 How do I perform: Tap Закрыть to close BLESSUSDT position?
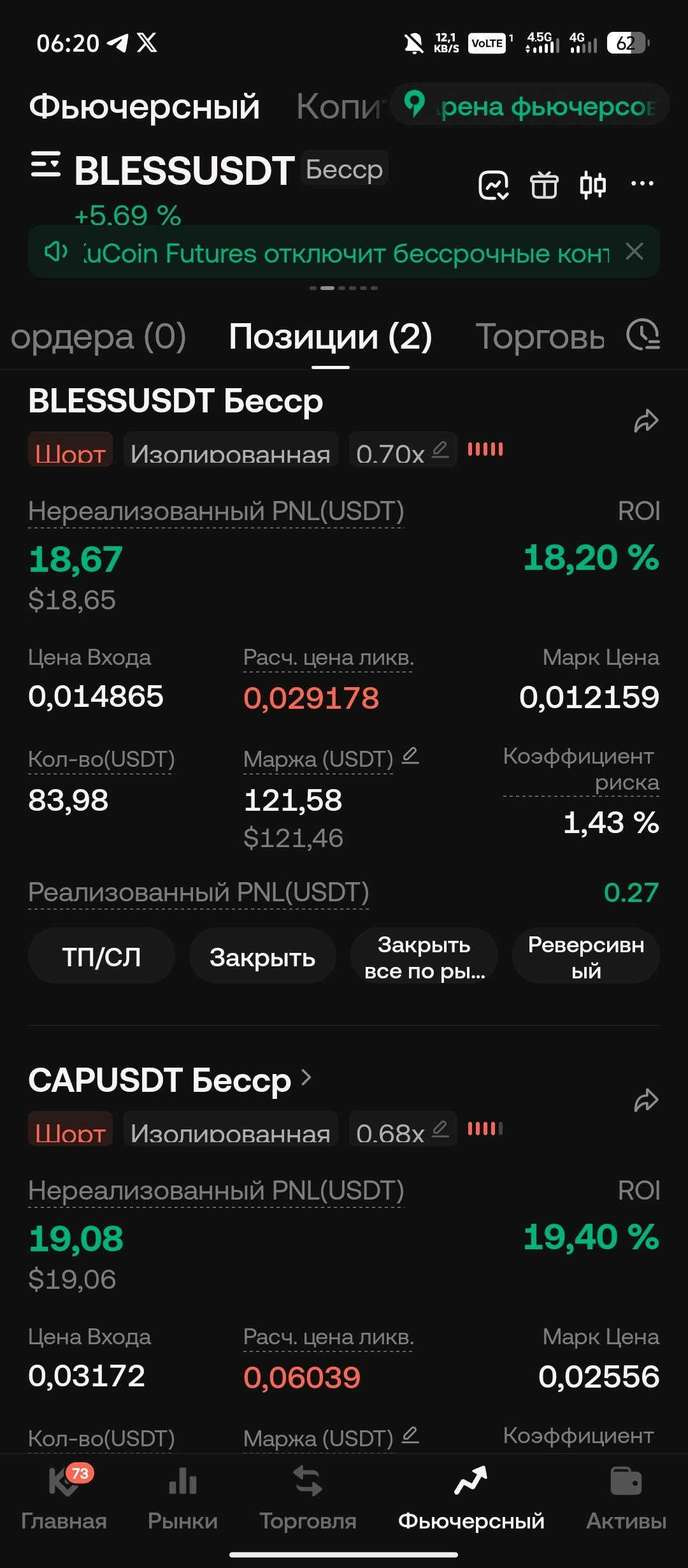[262, 956]
